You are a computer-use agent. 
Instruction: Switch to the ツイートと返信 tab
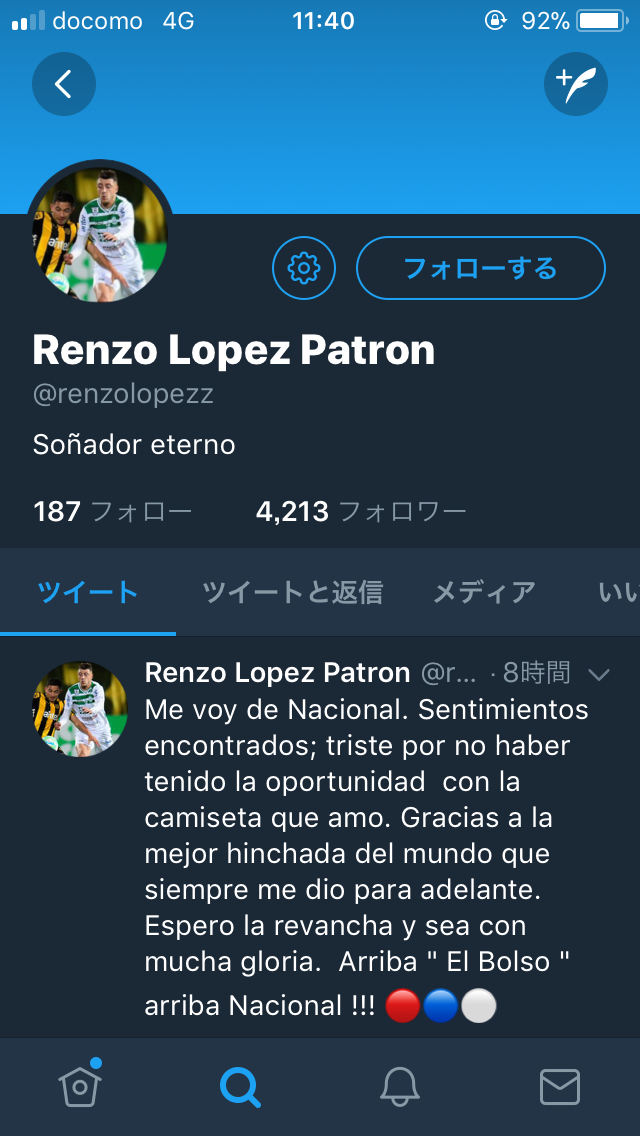[x=292, y=592]
